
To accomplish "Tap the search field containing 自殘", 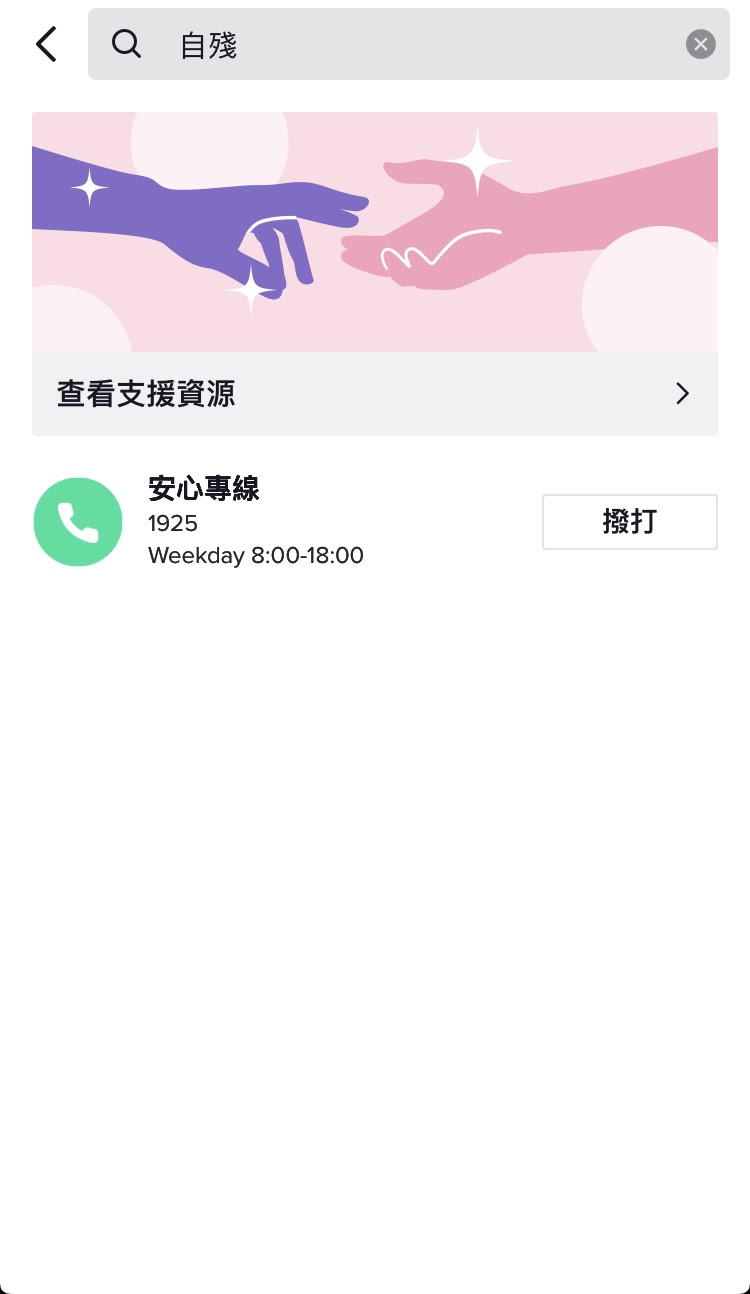I will tap(400, 45).
